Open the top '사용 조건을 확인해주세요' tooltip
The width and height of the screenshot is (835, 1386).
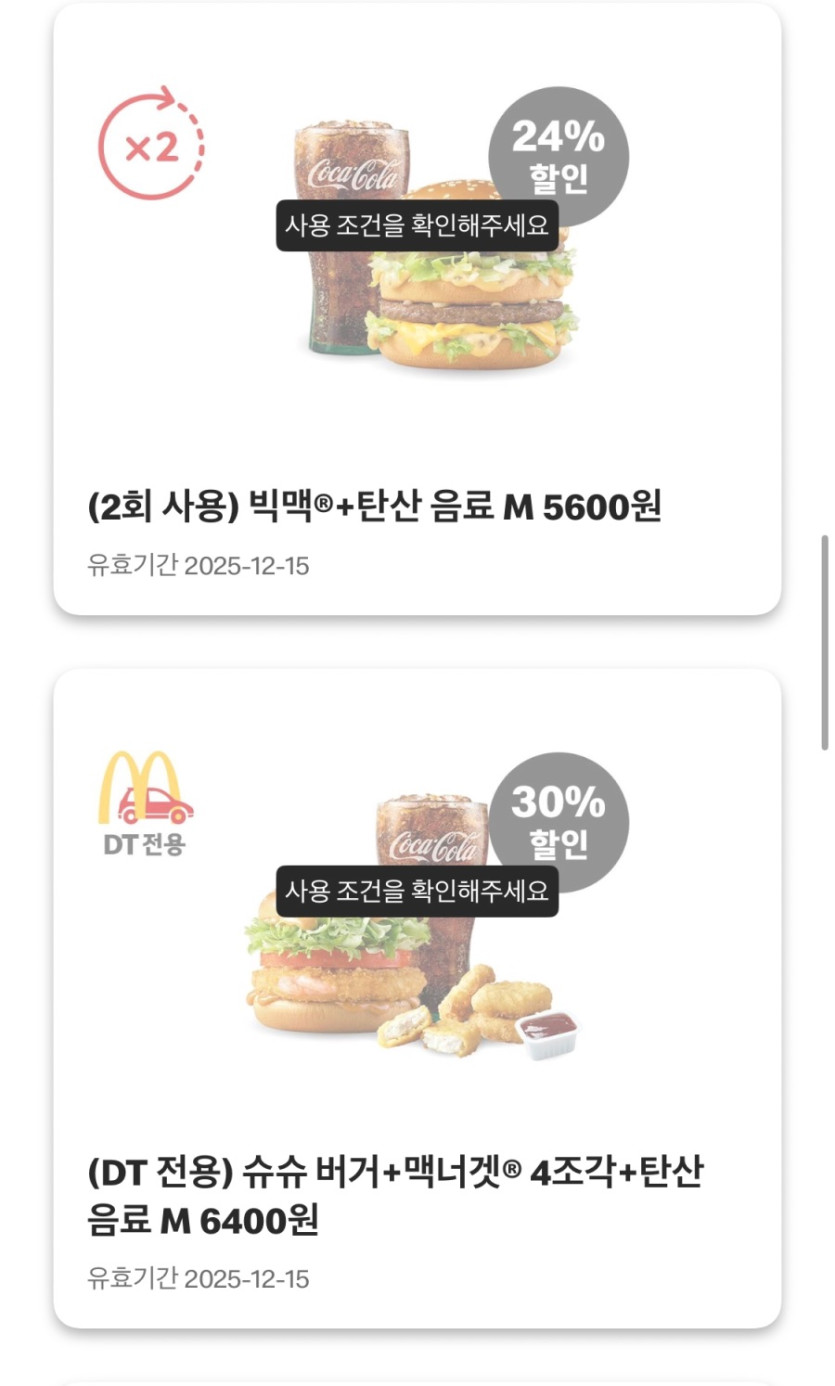tap(420, 223)
